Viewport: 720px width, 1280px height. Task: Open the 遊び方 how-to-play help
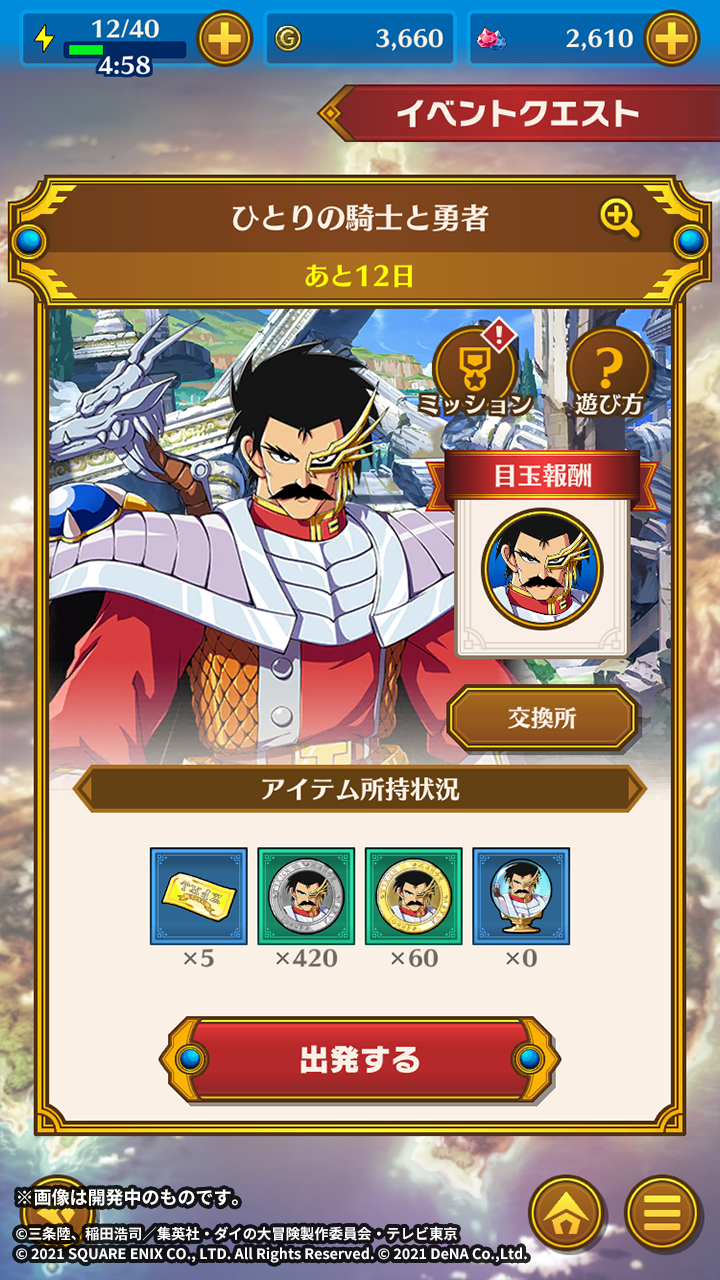pos(608,372)
